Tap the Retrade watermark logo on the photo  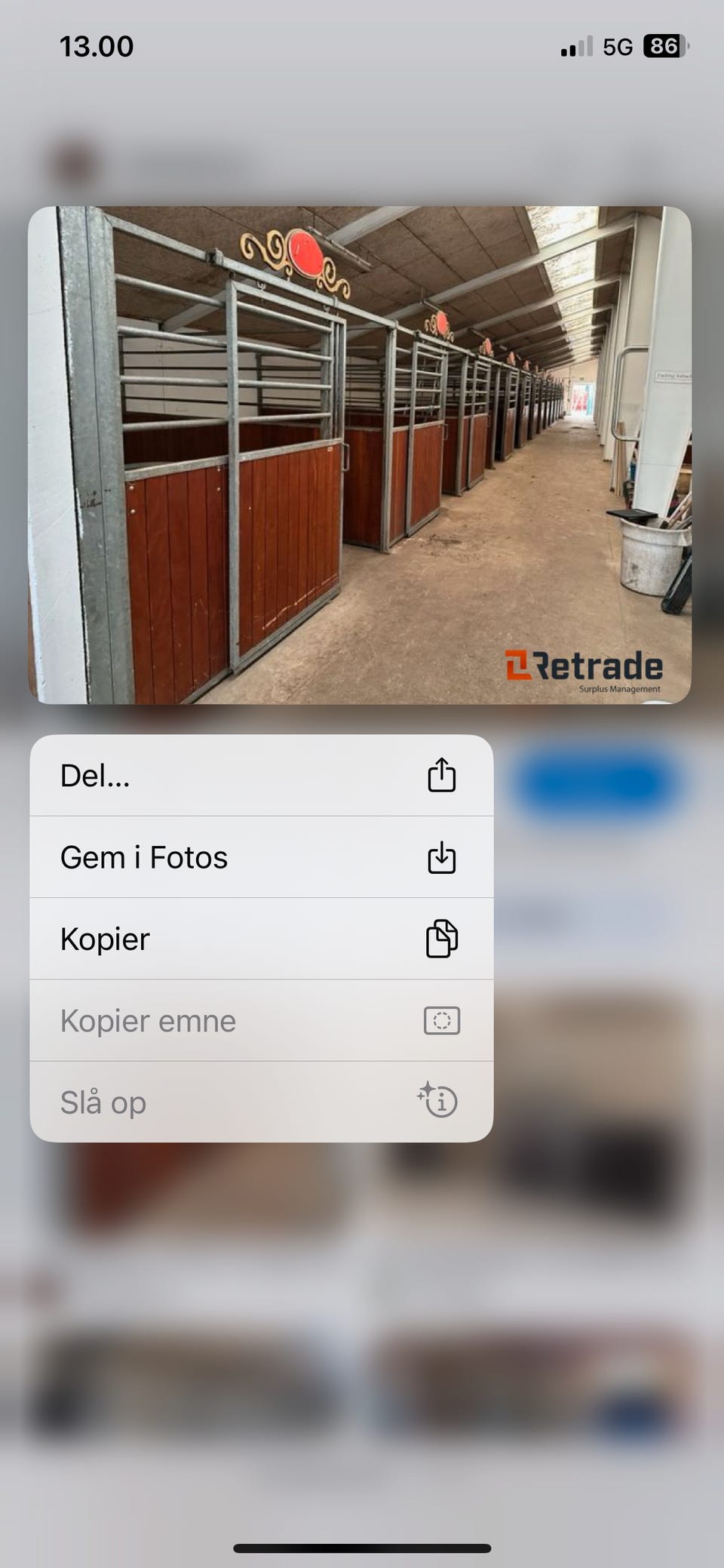tap(584, 667)
